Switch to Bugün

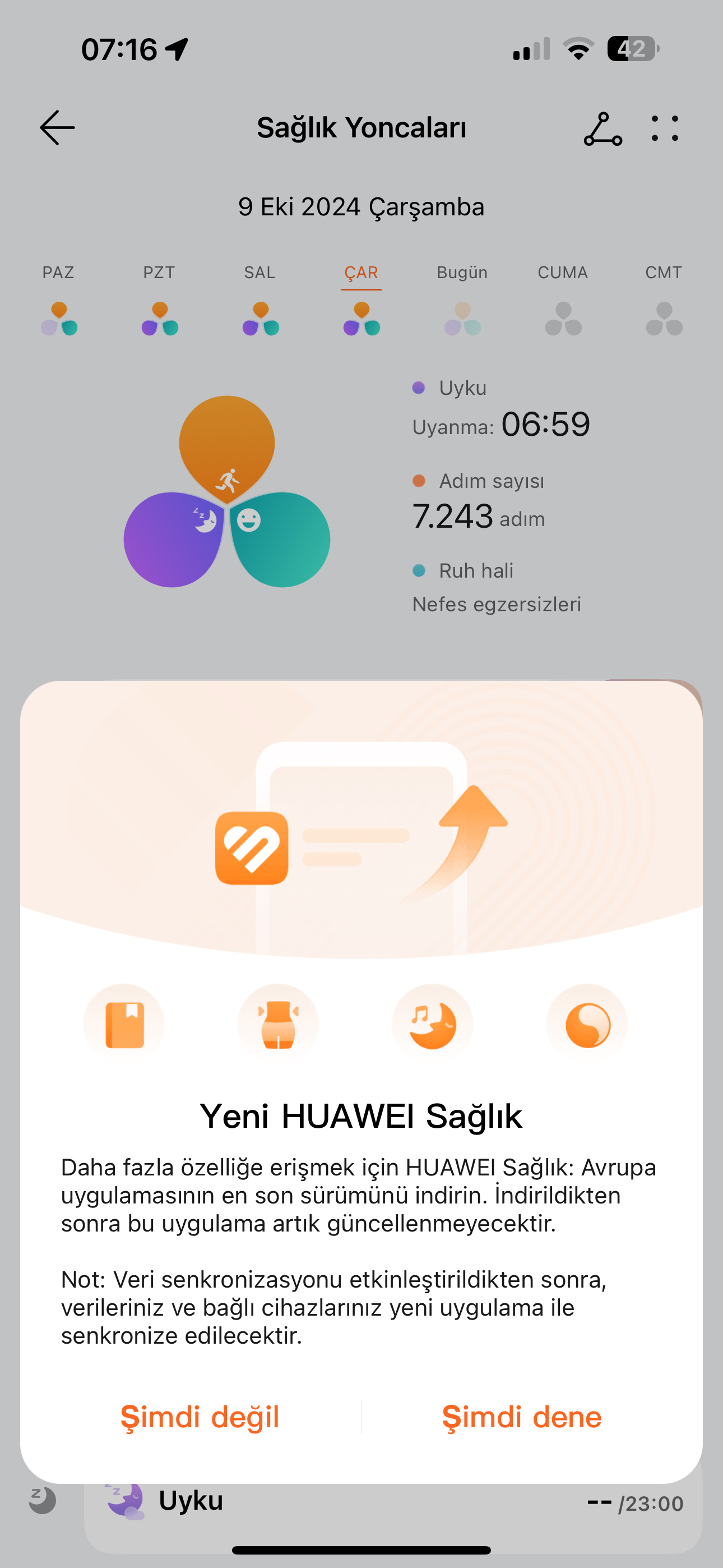coord(462,302)
